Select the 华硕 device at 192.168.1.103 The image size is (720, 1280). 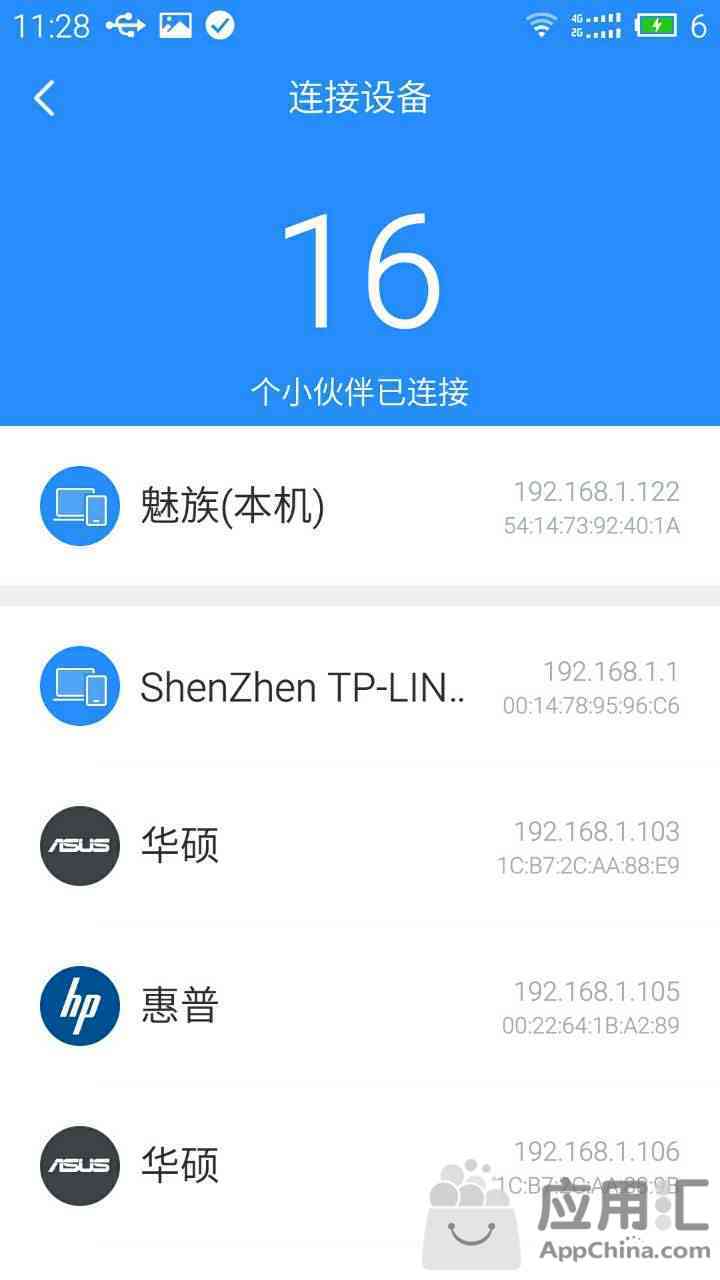click(x=360, y=846)
